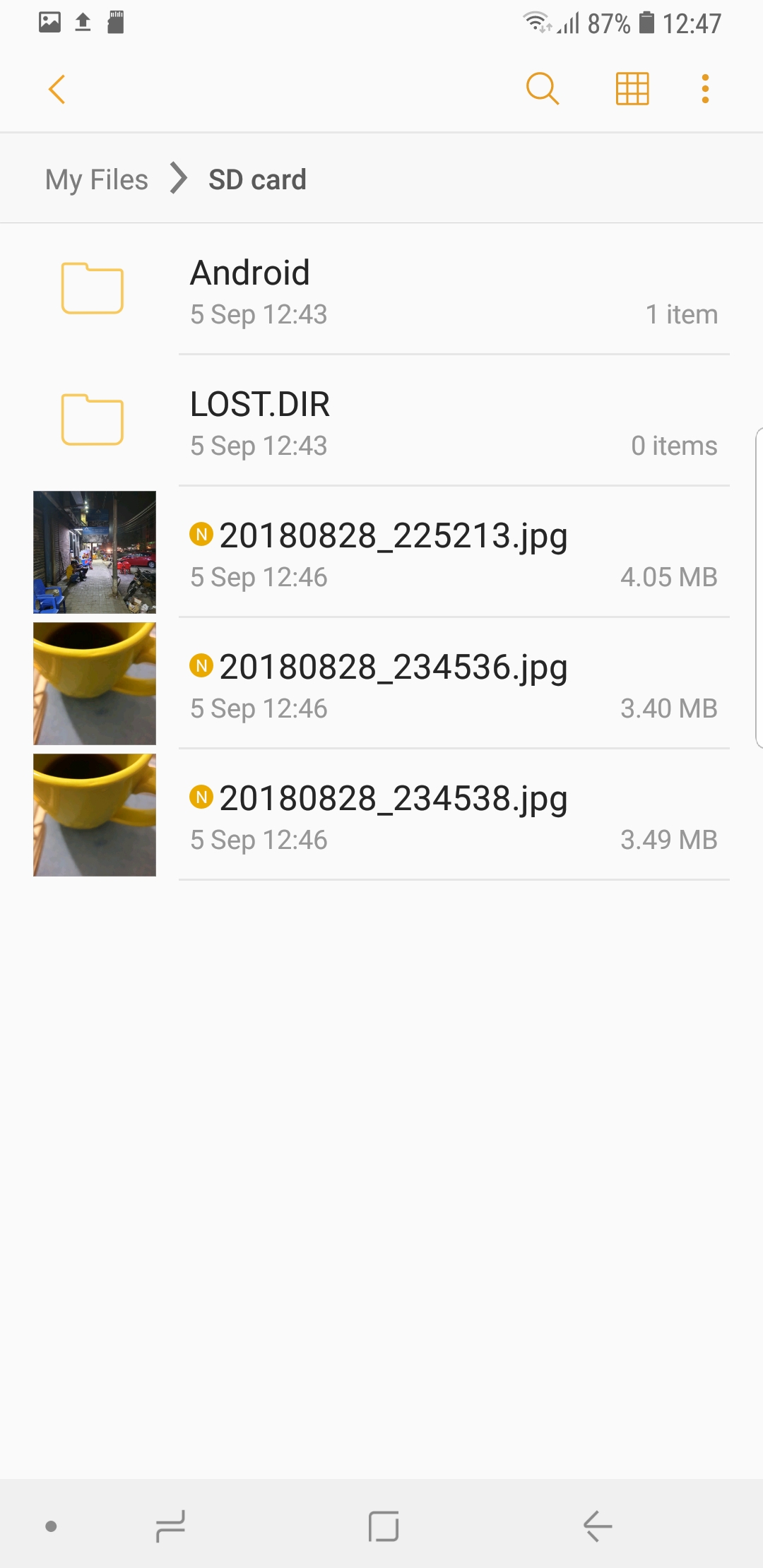
Task: Tap the system home button
Action: click(384, 1526)
